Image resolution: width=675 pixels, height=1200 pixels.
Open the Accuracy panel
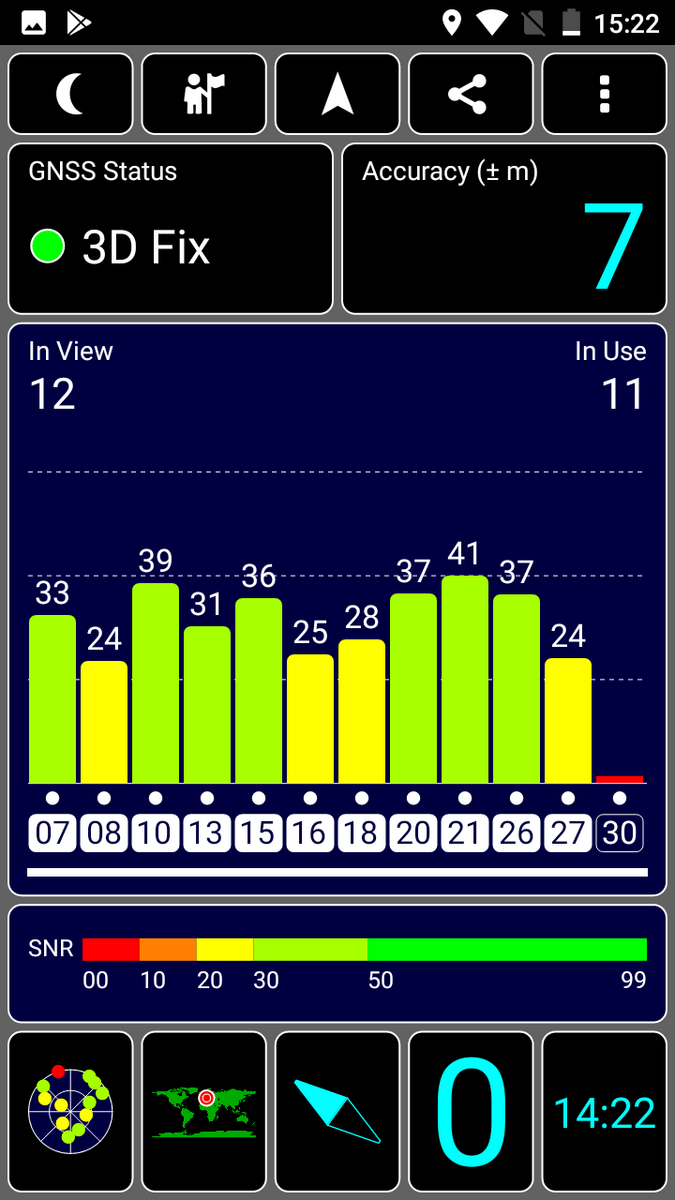coord(504,229)
